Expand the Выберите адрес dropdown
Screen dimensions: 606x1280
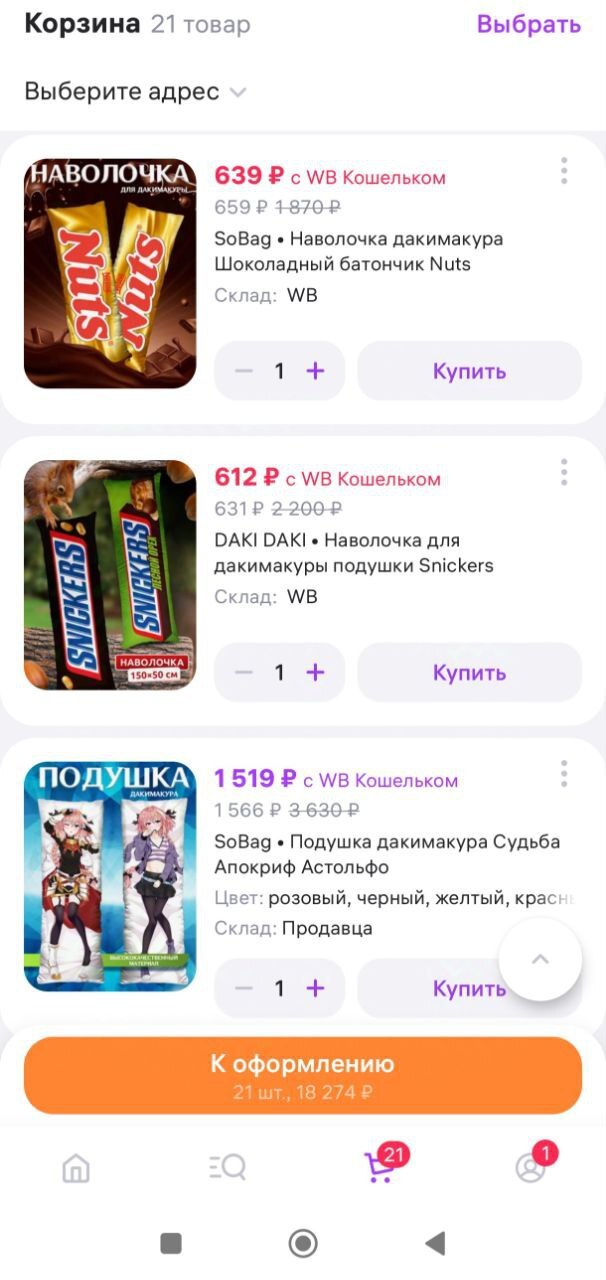coord(135,92)
